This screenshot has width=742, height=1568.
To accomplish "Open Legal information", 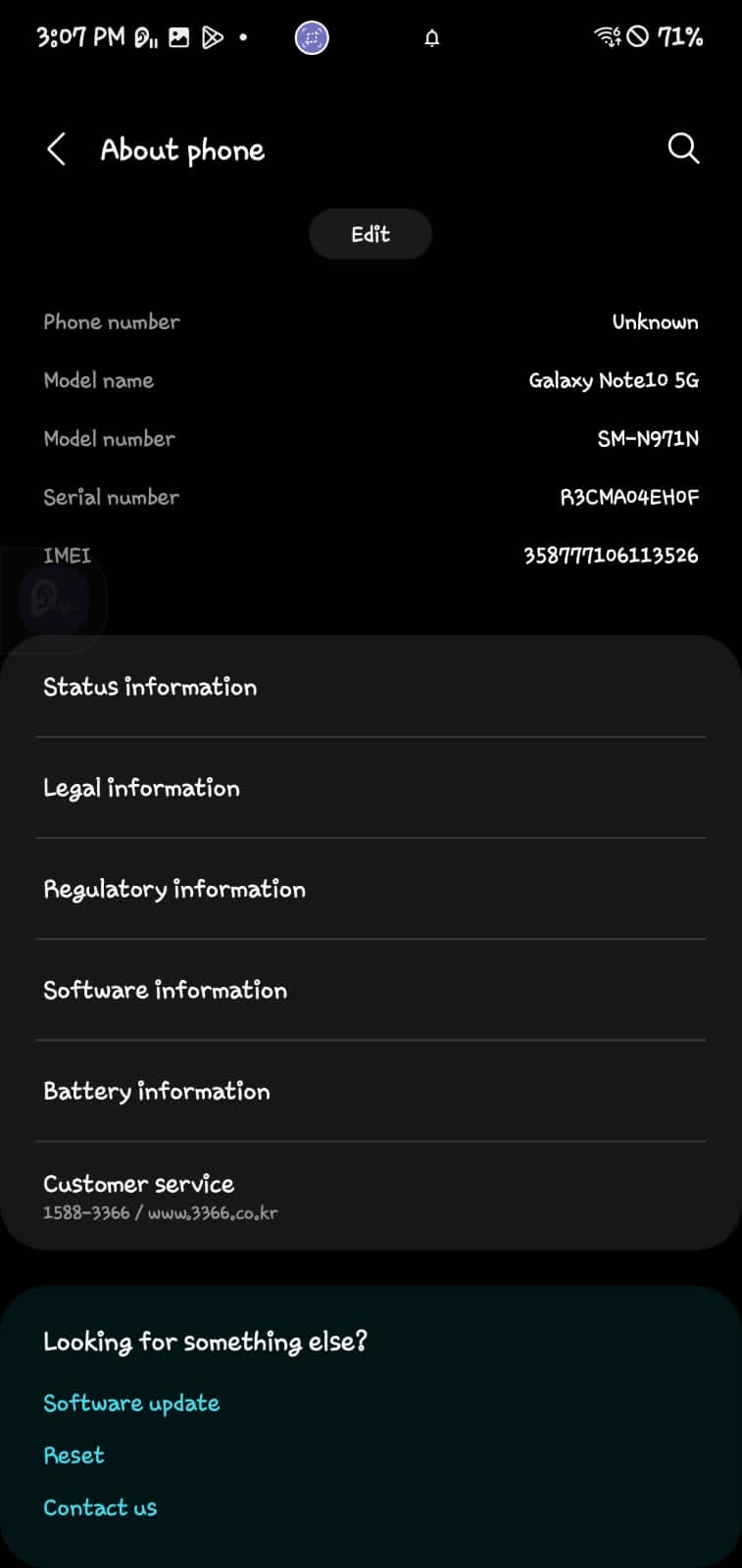I will coord(371,788).
